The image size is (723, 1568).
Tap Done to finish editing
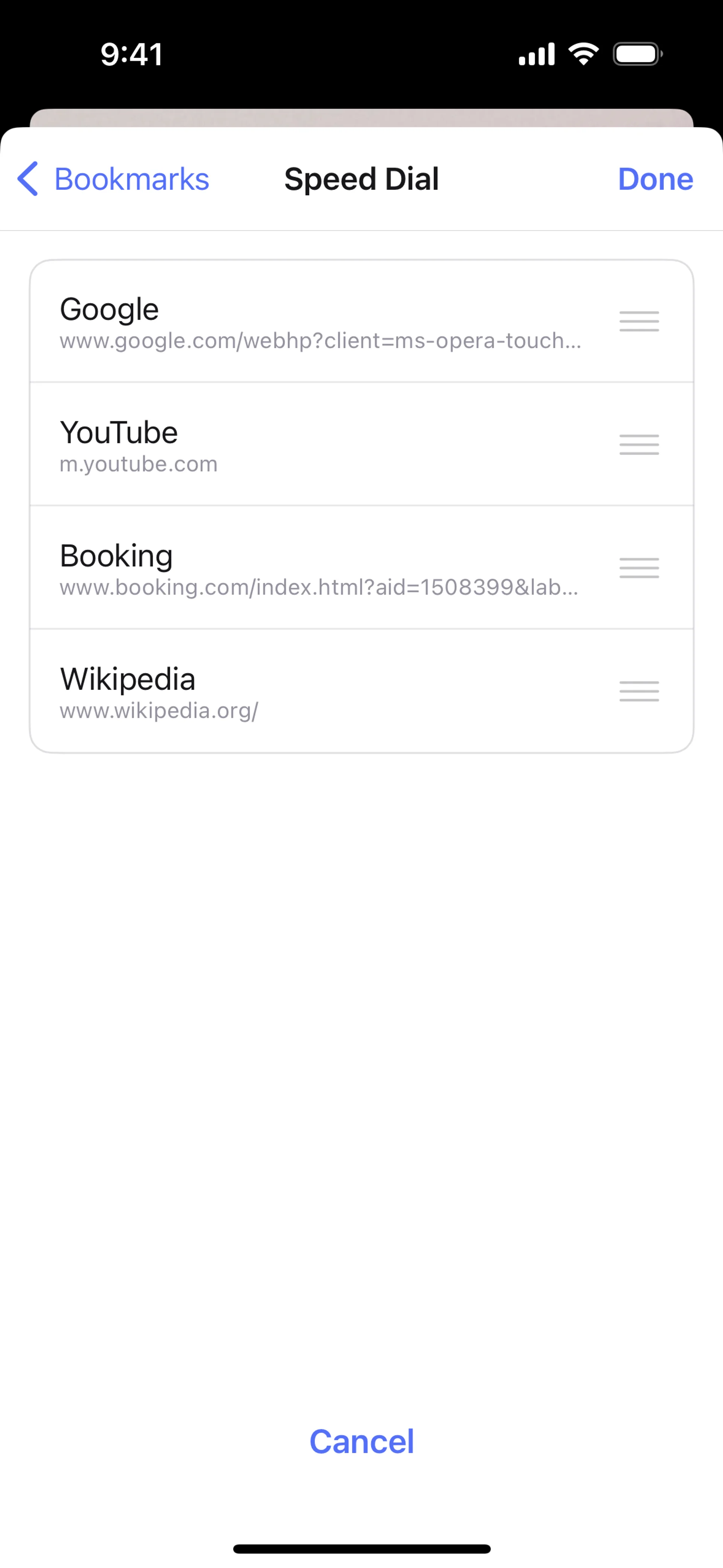point(655,179)
